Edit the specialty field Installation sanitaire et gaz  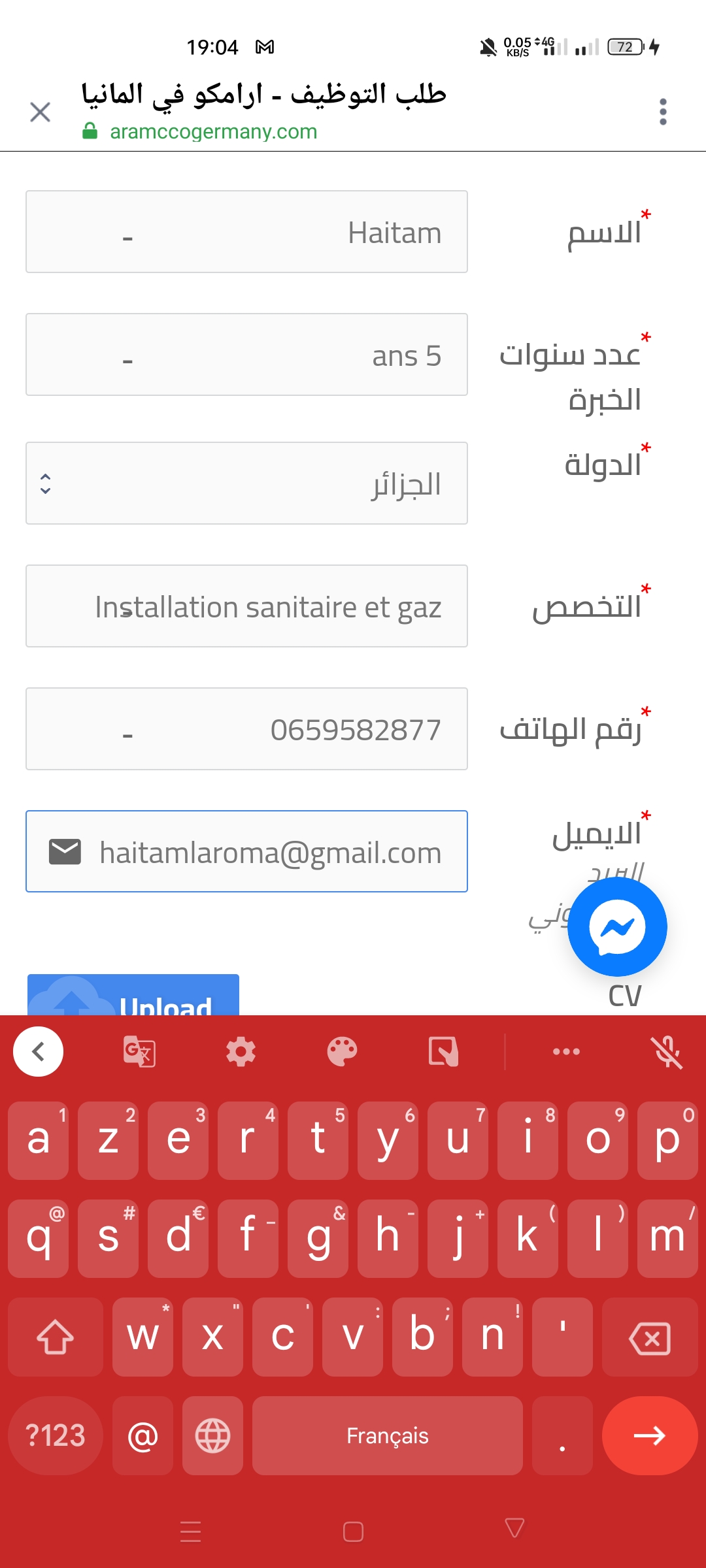point(246,606)
